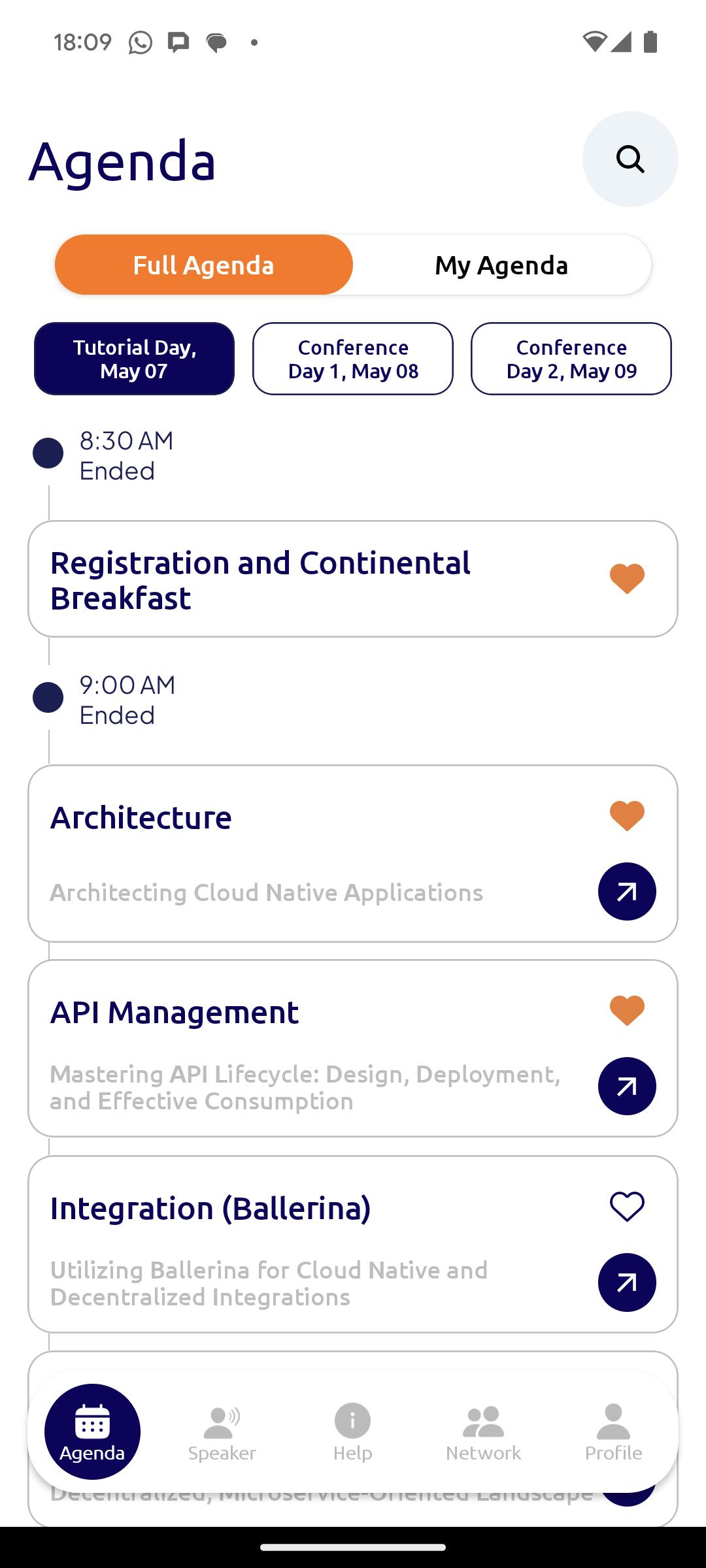Choose Tutorial Day, May 07
The width and height of the screenshot is (706, 1568).
click(134, 359)
